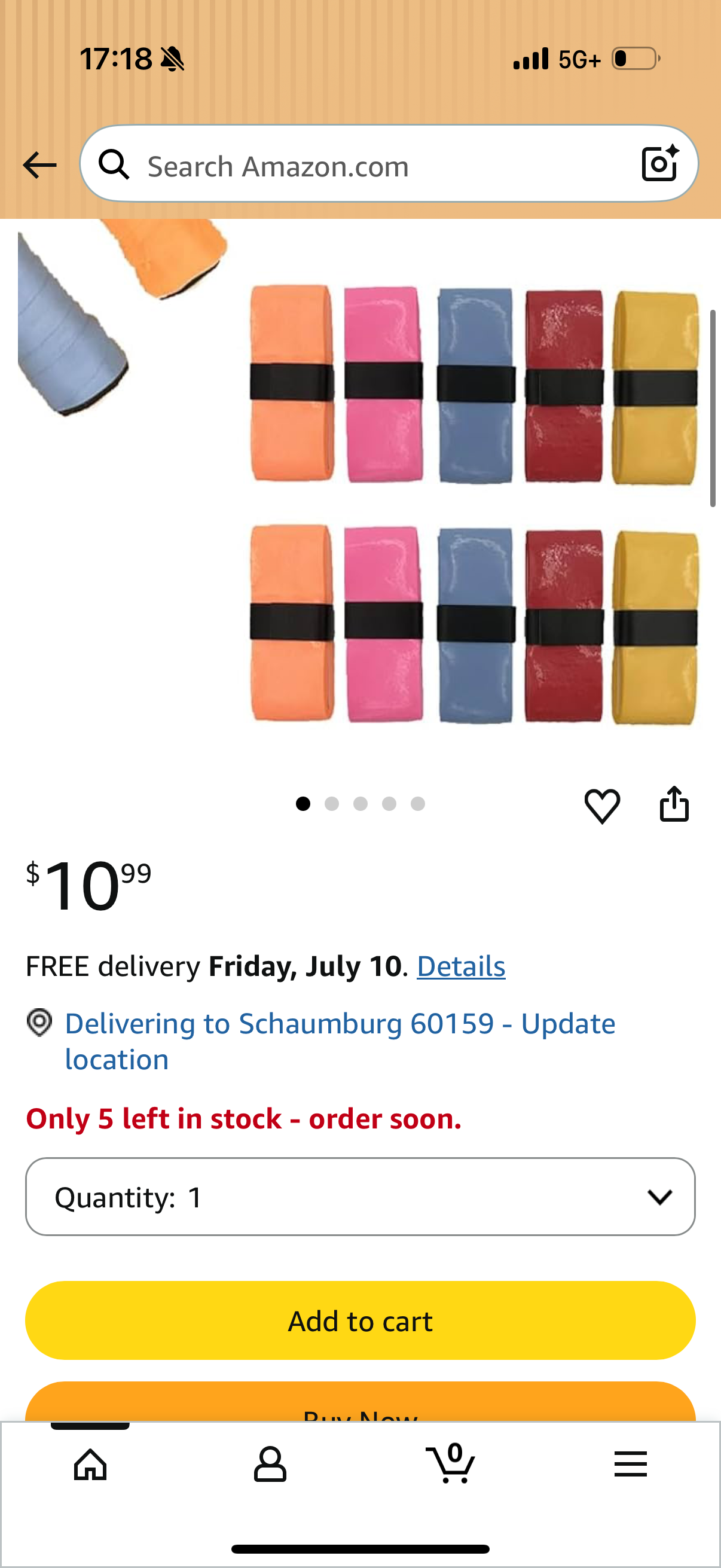Screen dimensions: 721x1568
Task: Expand the Quantity dropdown
Action: coord(360,1197)
